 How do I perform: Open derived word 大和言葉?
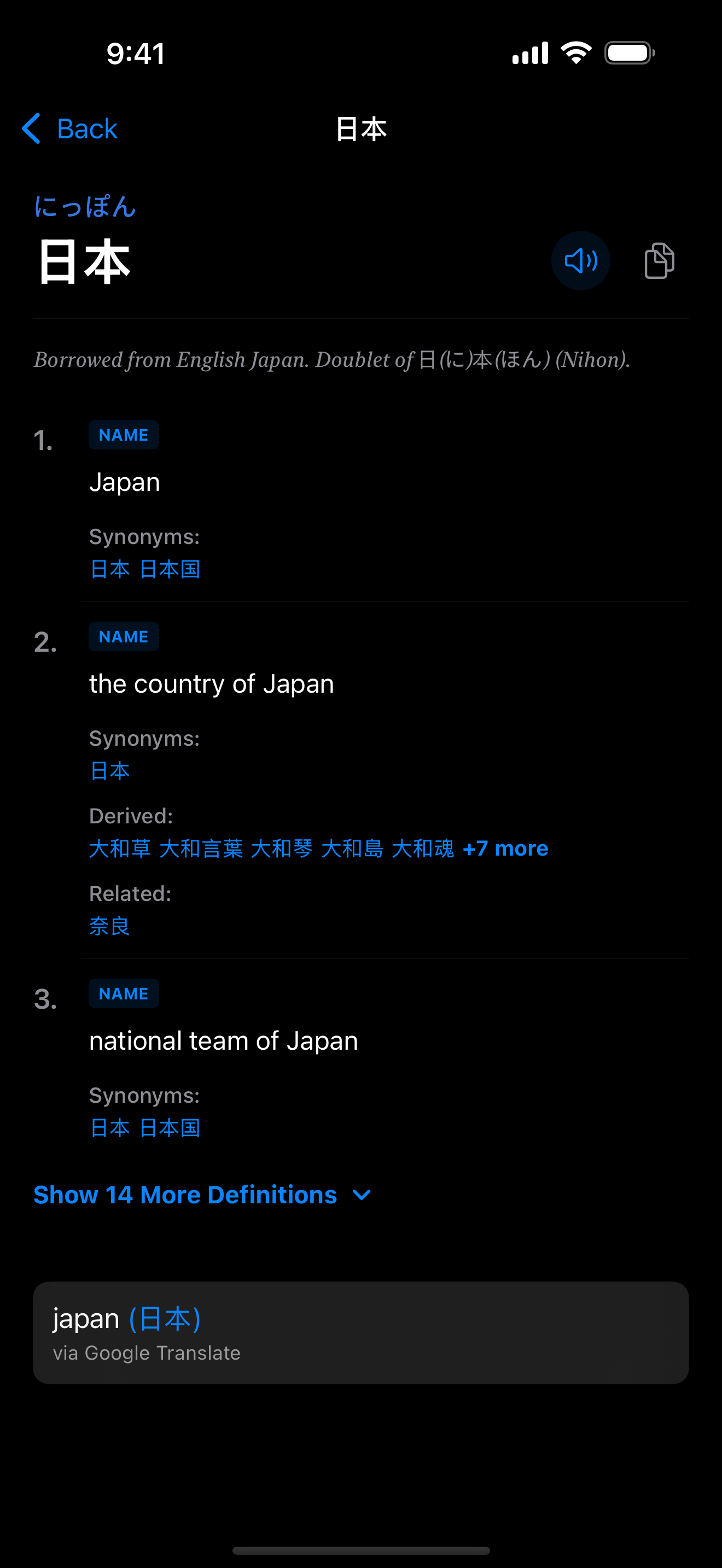[x=200, y=849]
